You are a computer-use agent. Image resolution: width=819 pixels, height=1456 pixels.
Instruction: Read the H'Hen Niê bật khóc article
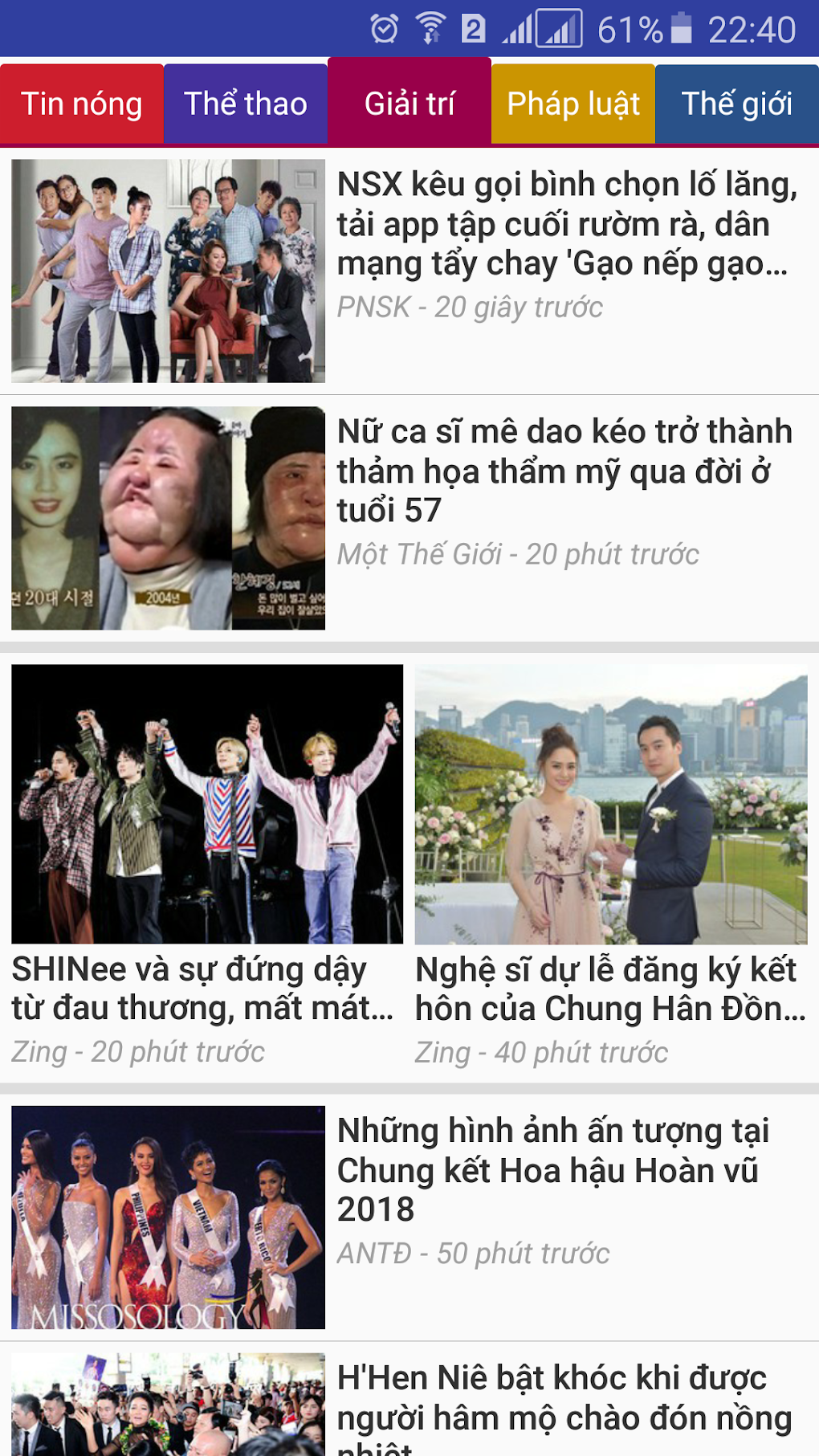409,1399
